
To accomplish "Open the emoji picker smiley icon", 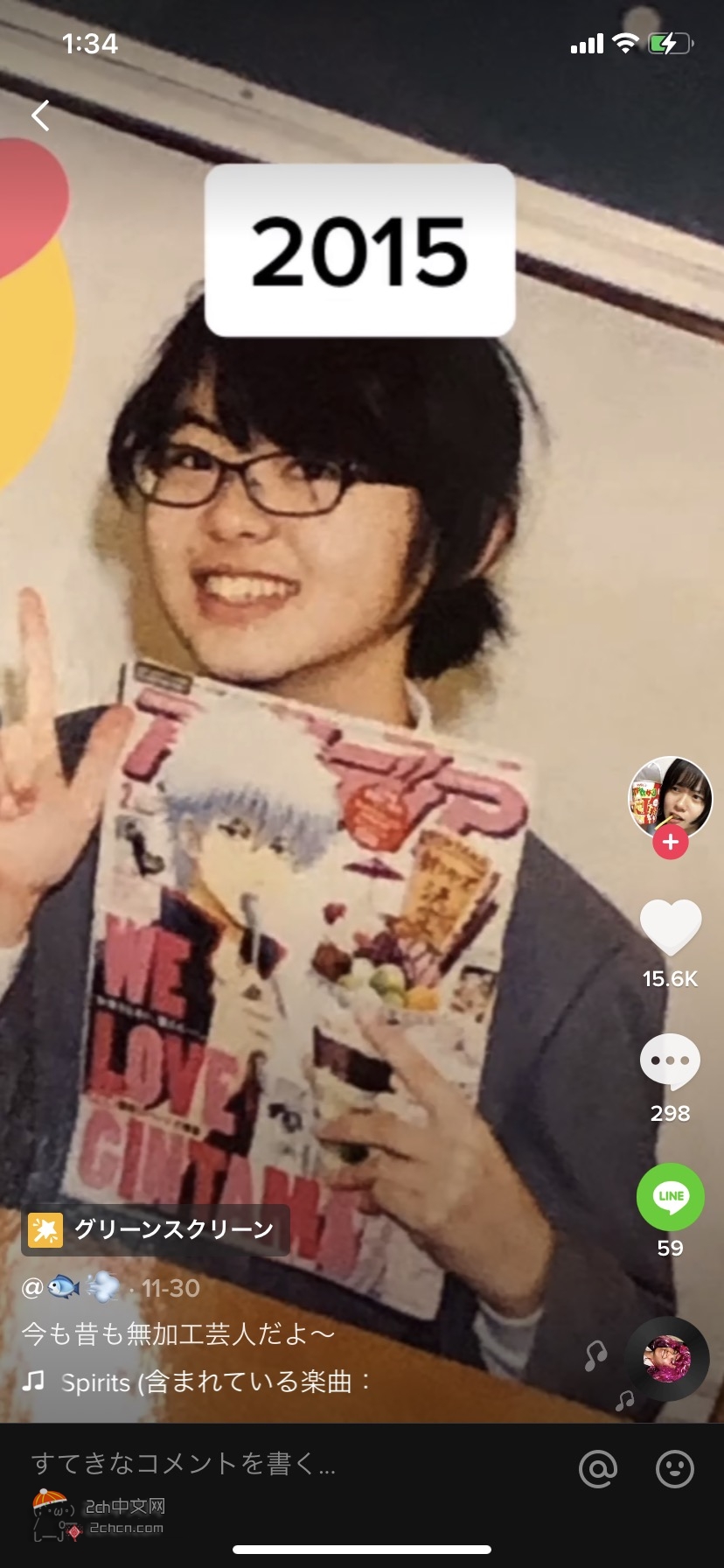I will coord(674,1469).
